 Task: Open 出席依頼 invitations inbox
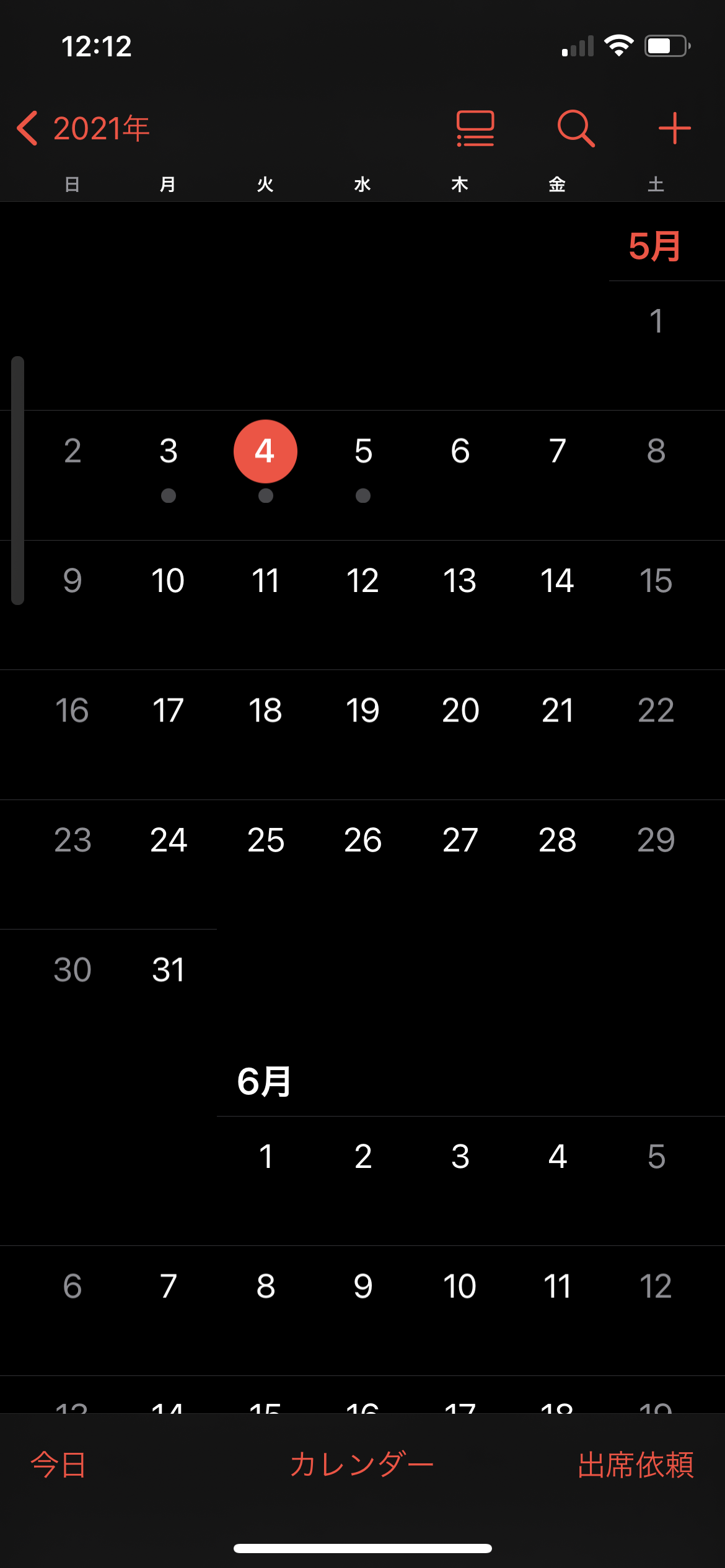tap(635, 1465)
